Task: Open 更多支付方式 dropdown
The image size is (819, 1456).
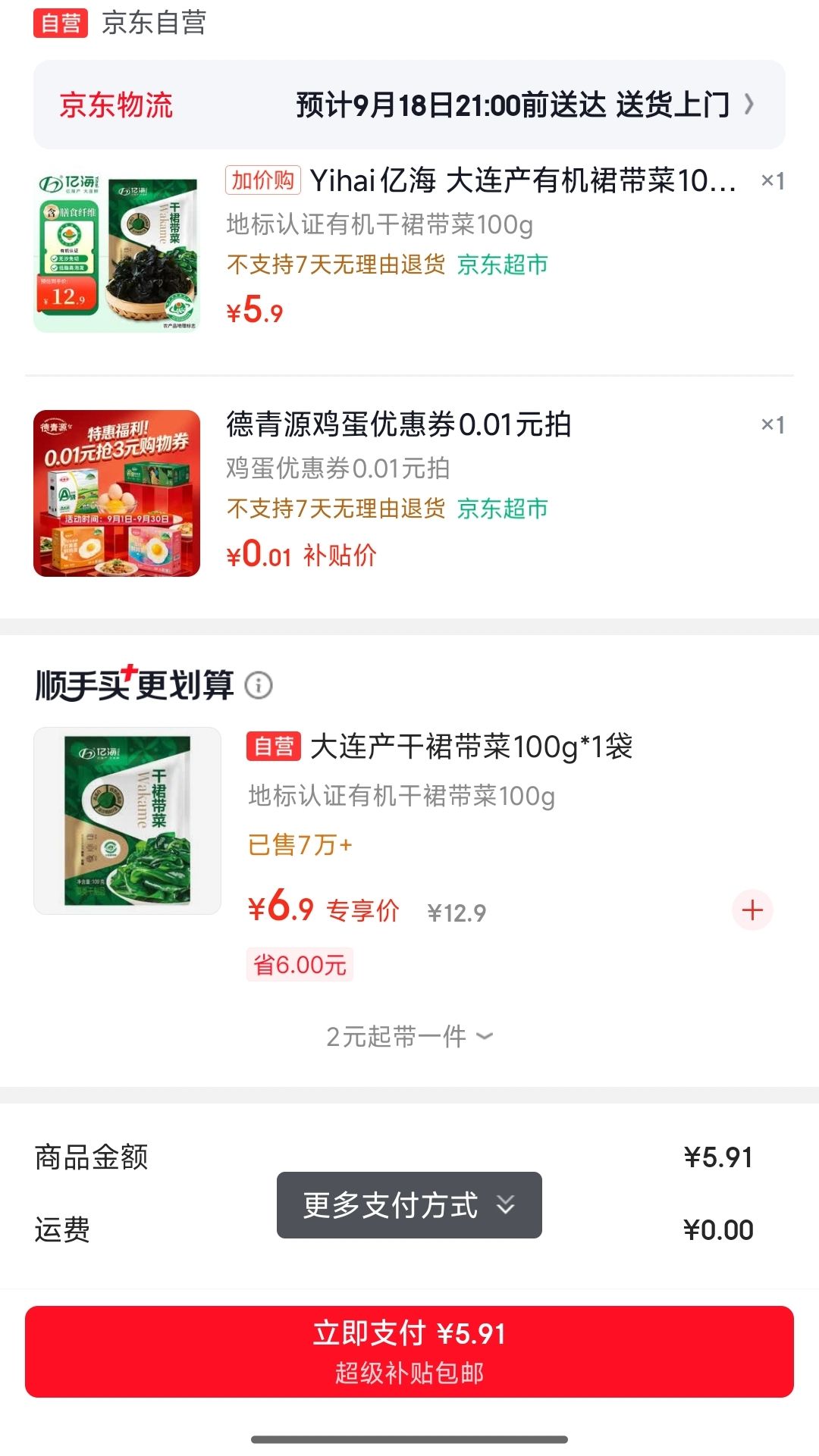Action: point(409,1205)
